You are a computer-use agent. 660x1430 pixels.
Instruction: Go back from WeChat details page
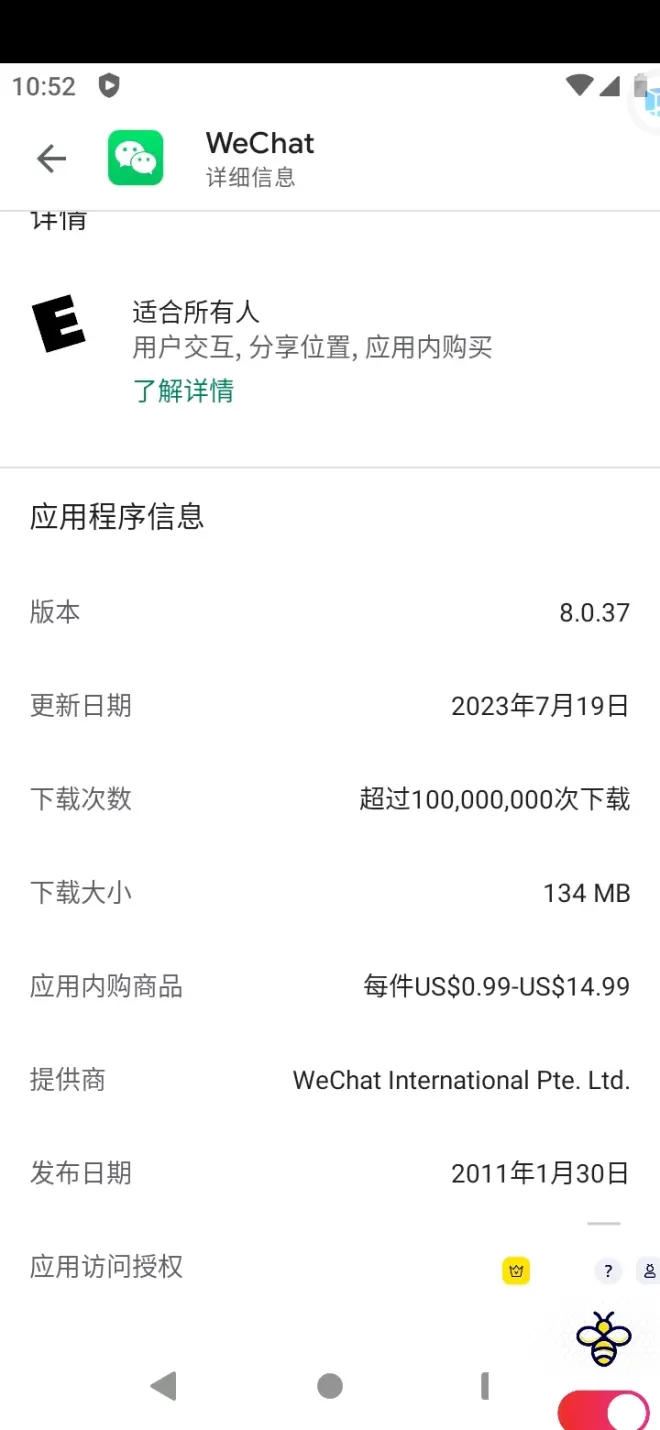pos(51,158)
